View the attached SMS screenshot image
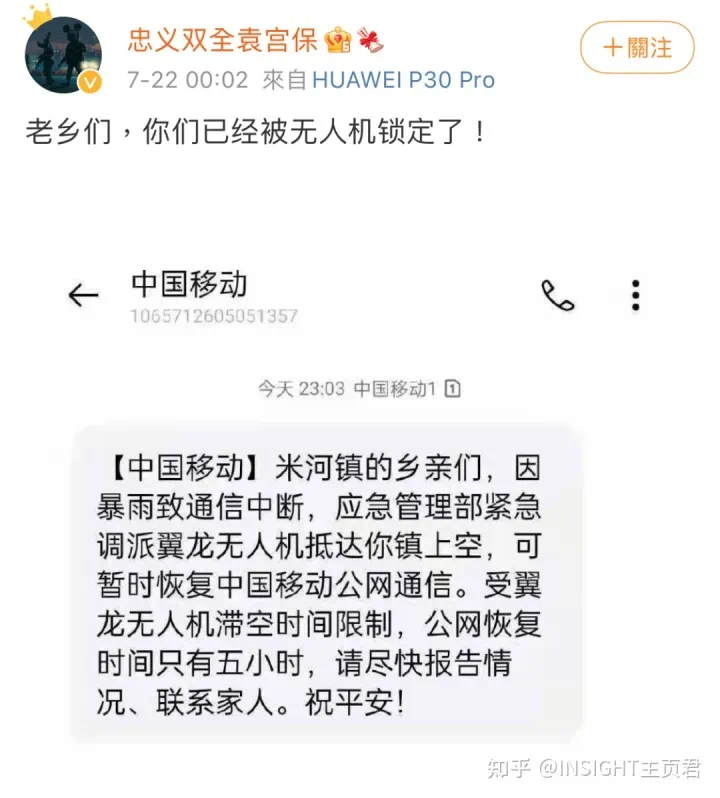Image resolution: width=720 pixels, height=798 pixels. [x=360, y=480]
